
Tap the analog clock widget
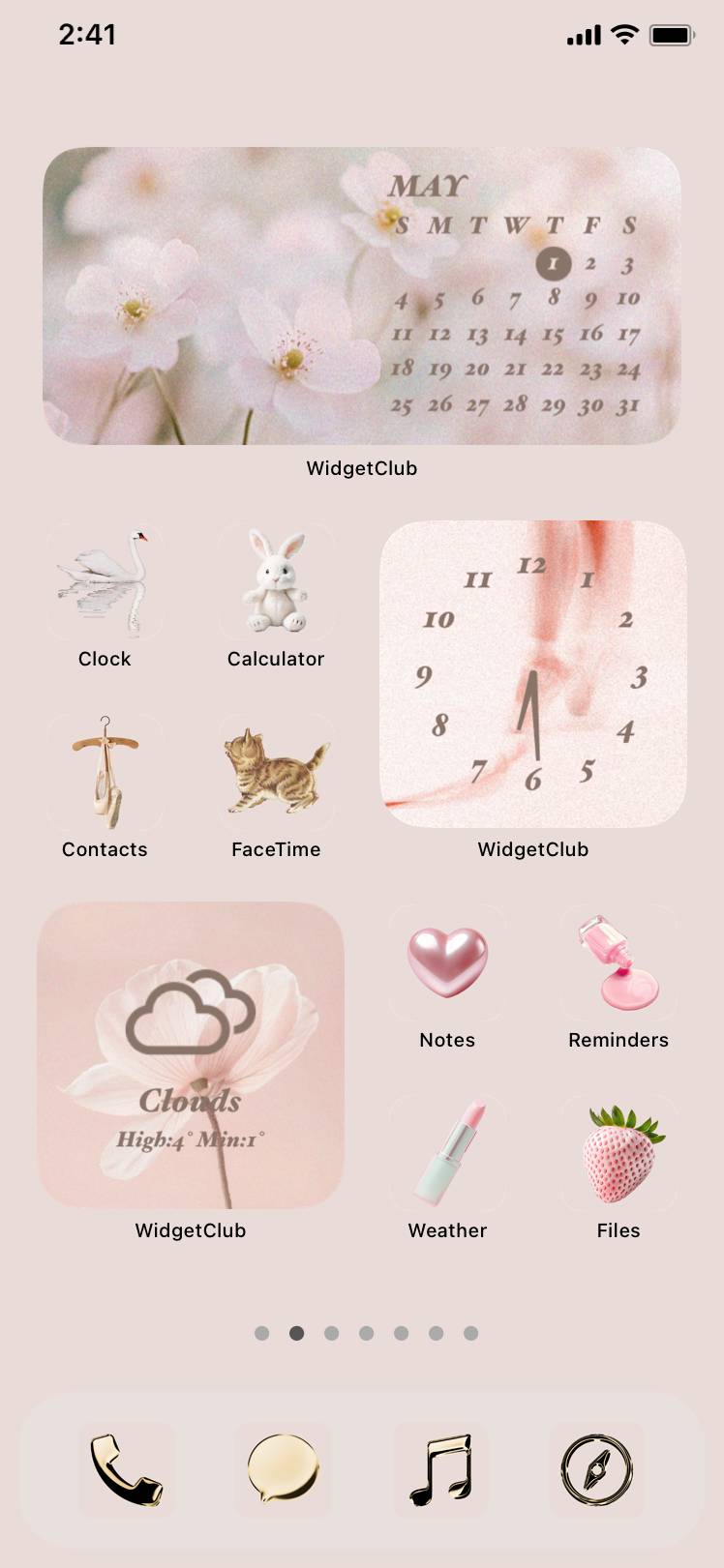point(533,674)
